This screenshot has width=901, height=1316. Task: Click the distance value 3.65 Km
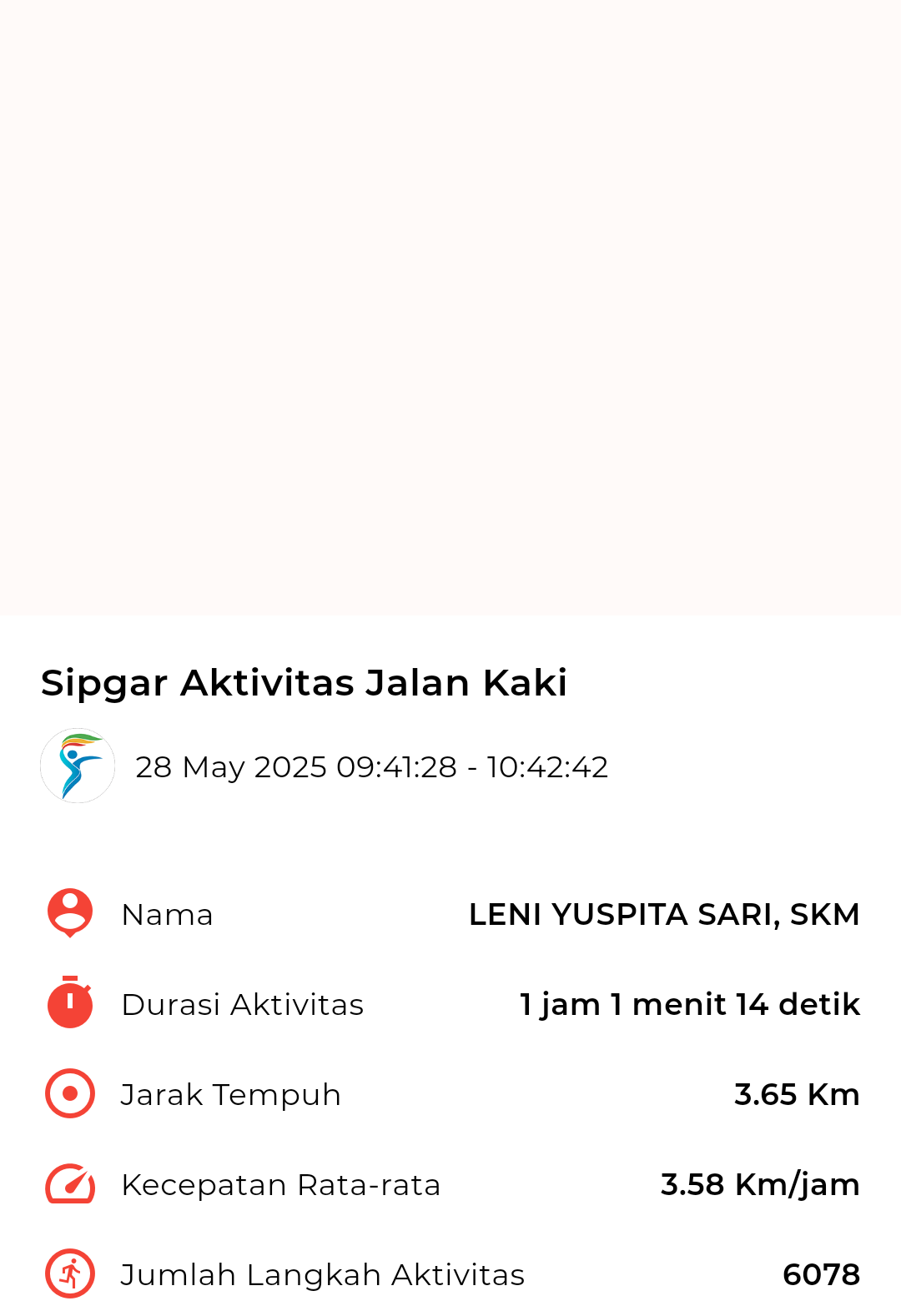[796, 1094]
